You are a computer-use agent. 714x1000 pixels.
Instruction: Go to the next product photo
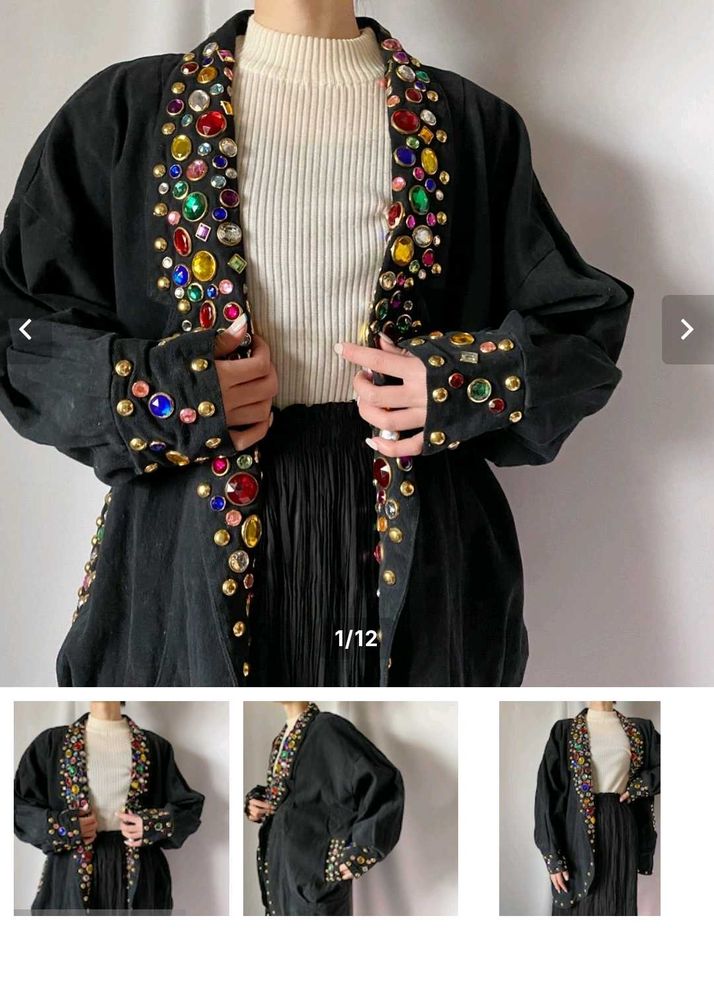click(687, 330)
